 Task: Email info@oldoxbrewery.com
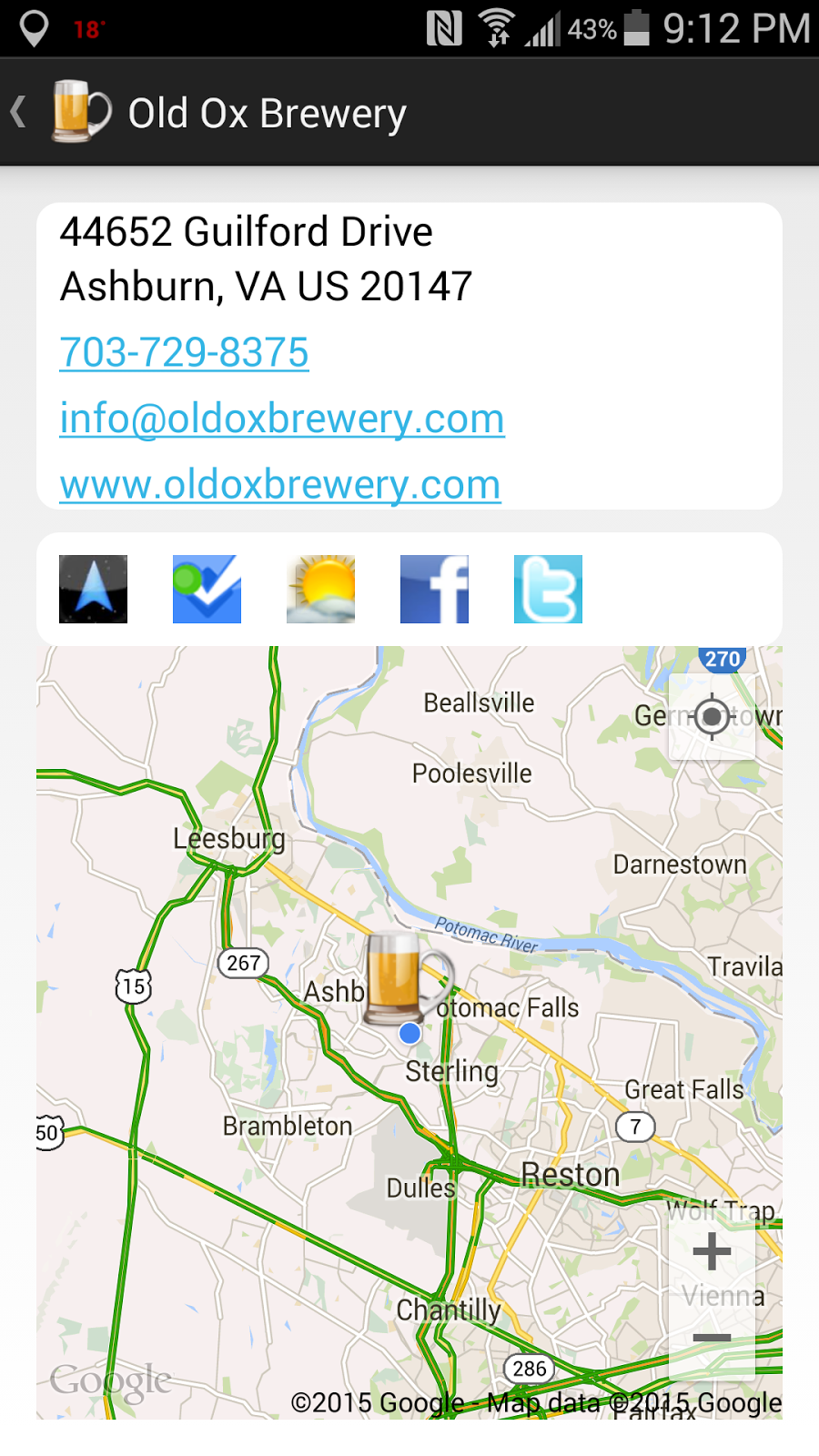tap(281, 420)
